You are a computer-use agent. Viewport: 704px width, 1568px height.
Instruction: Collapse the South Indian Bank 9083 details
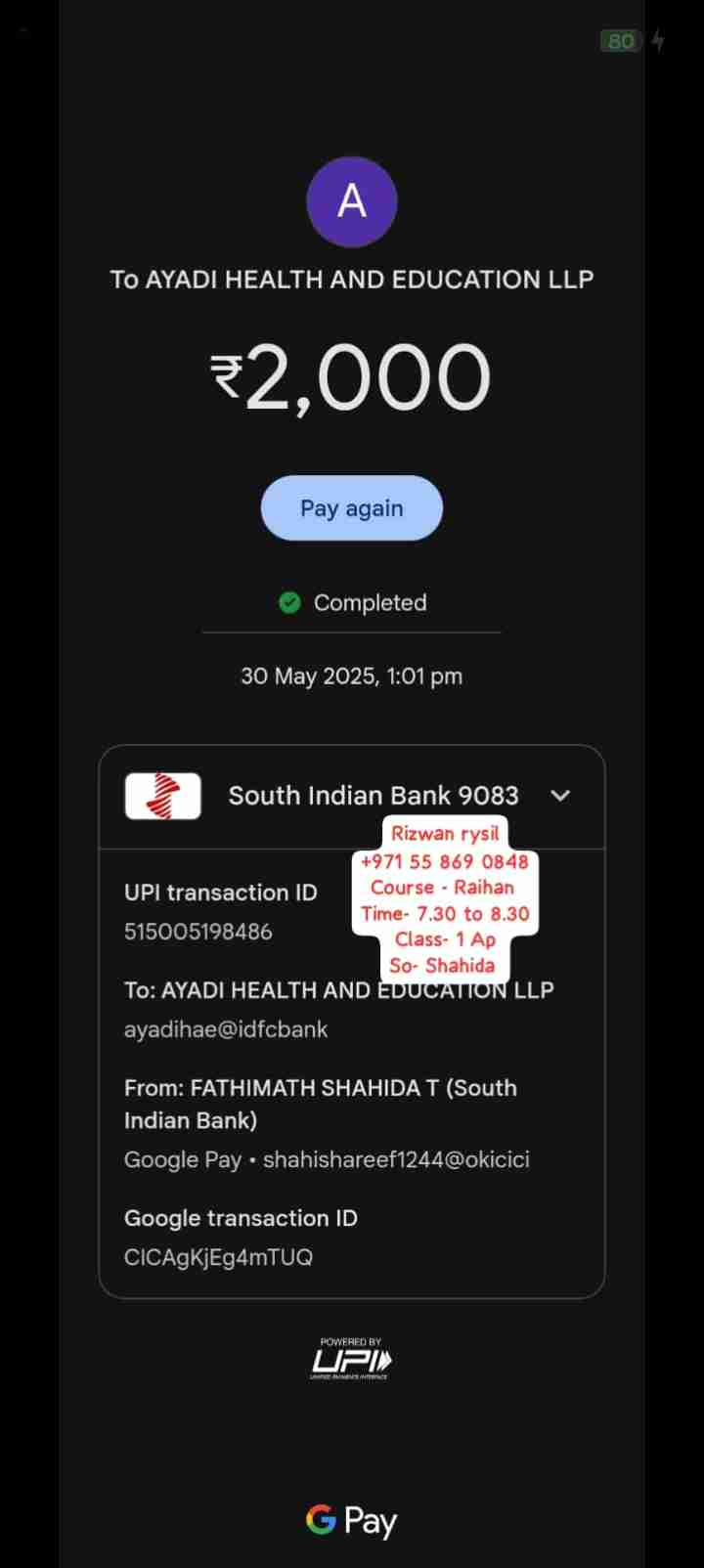560,796
